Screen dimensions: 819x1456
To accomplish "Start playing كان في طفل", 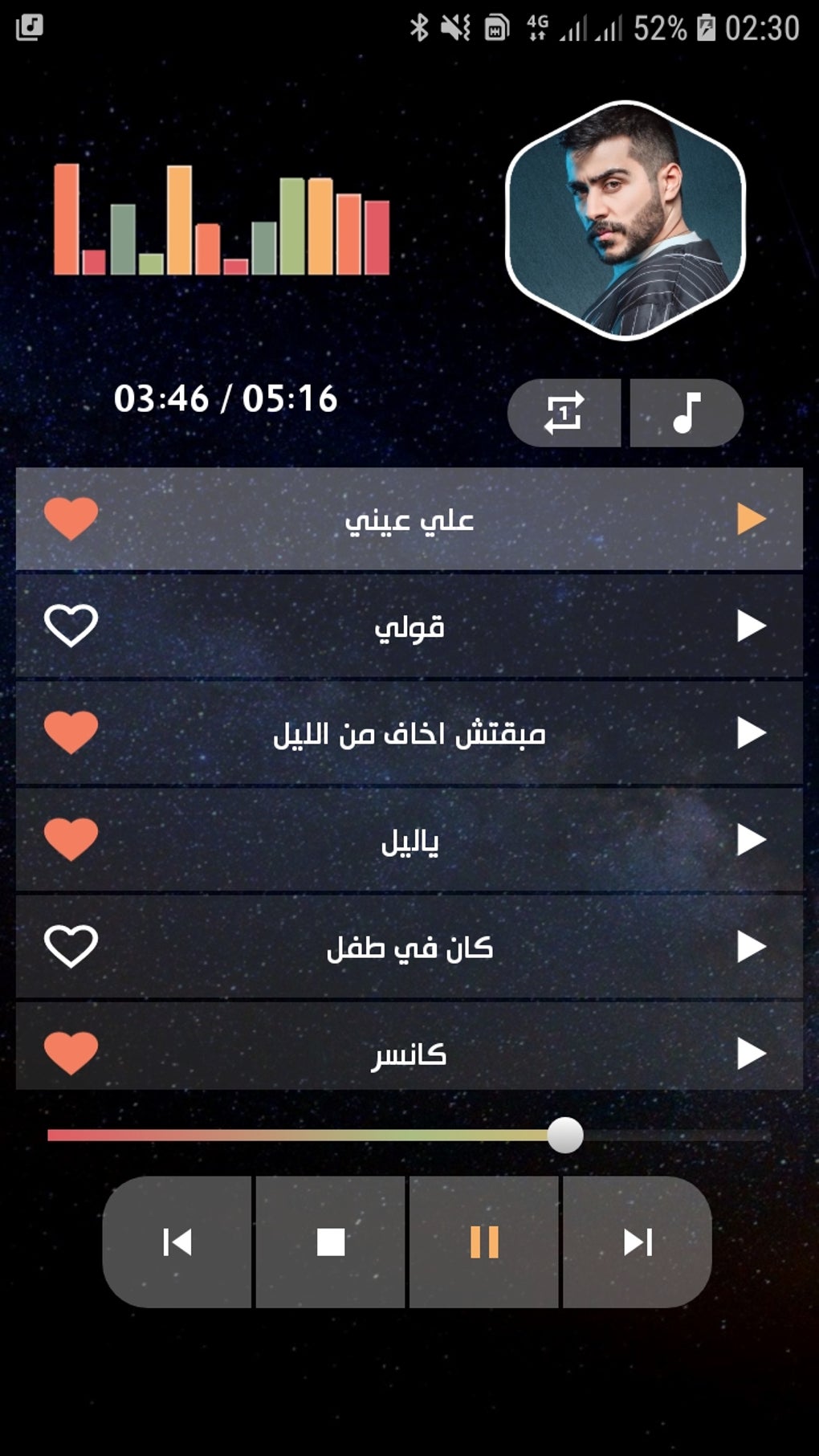I will pyautogui.click(x=752, y=947).
